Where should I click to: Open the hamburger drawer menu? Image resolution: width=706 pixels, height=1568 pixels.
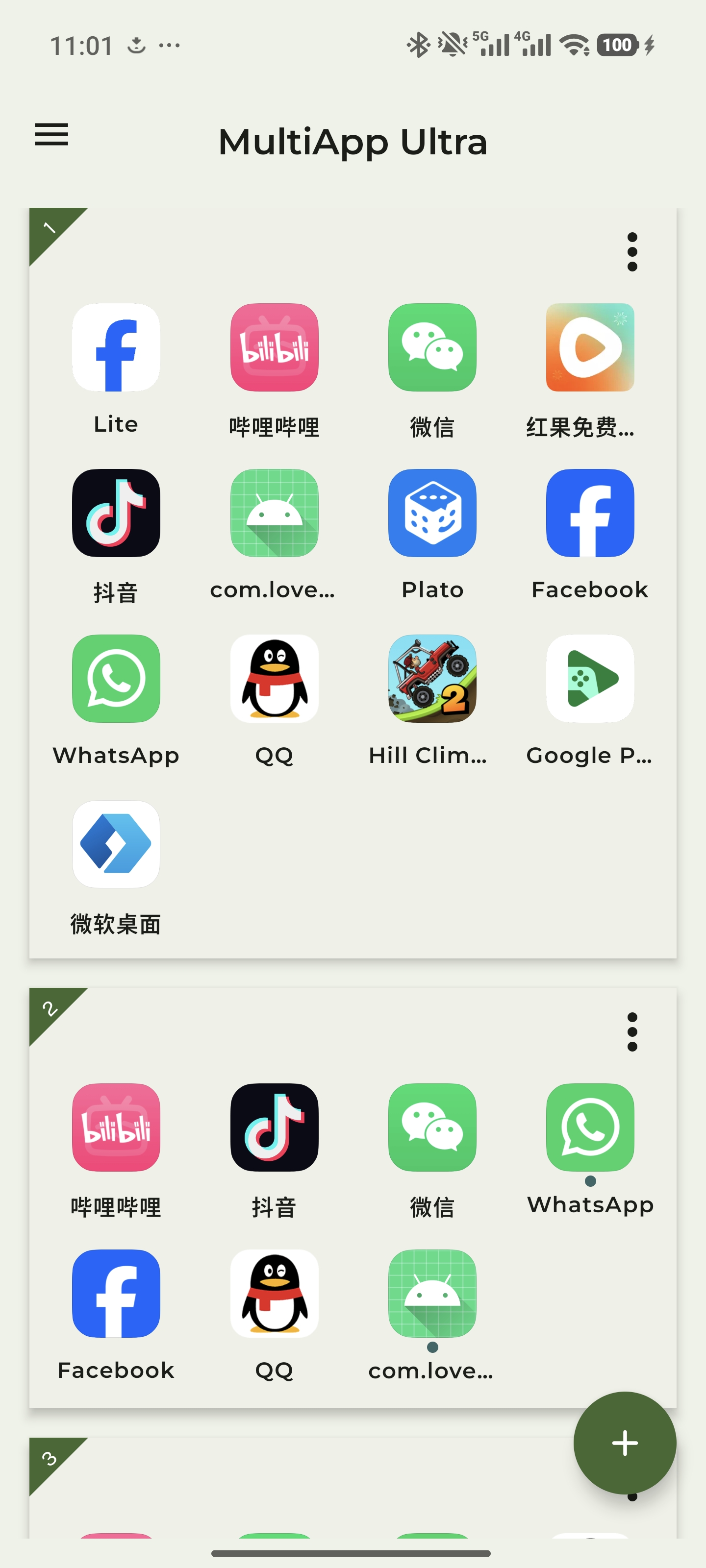click(x=51, y=135)
